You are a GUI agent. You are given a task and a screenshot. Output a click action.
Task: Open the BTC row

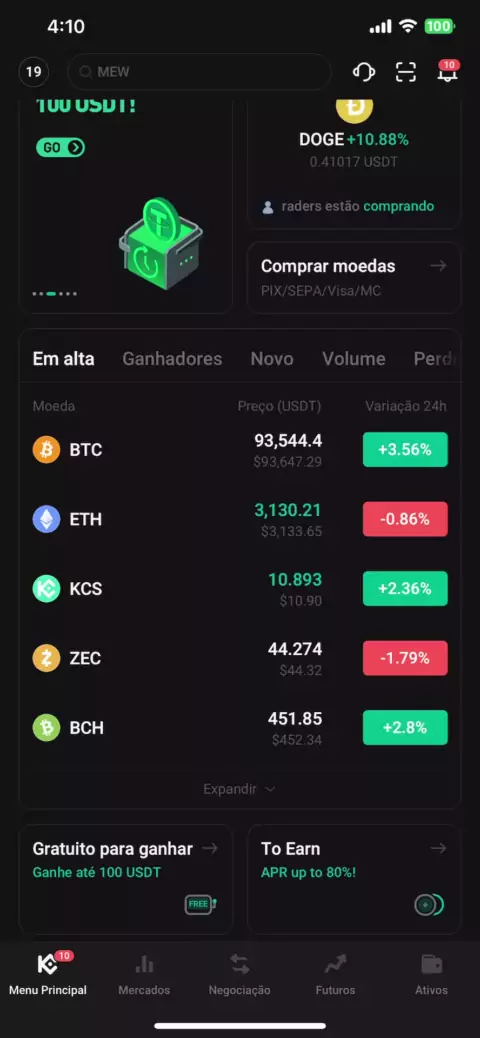coord(240,450)
